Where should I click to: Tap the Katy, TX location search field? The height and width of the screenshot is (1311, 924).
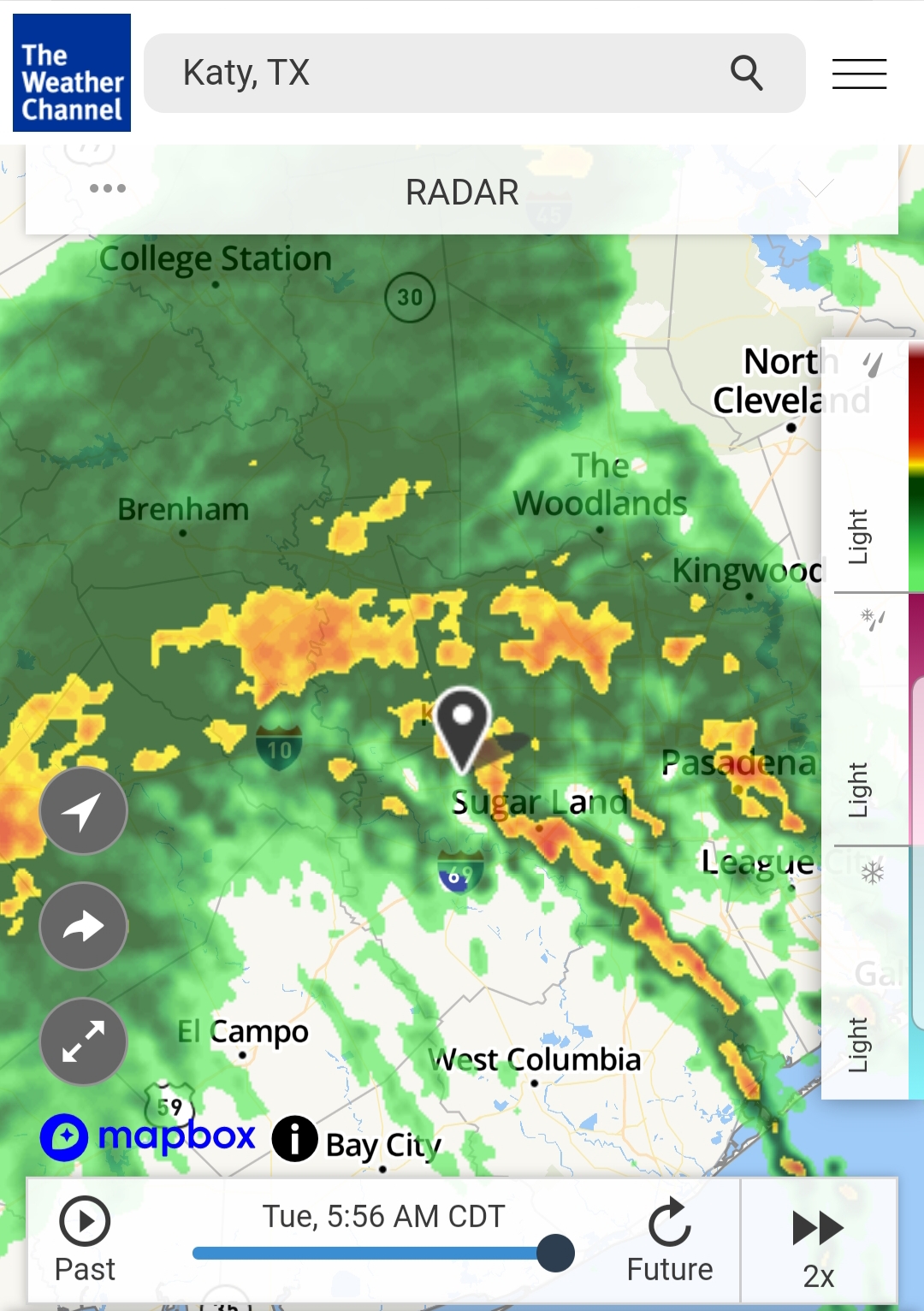point(428,73)
